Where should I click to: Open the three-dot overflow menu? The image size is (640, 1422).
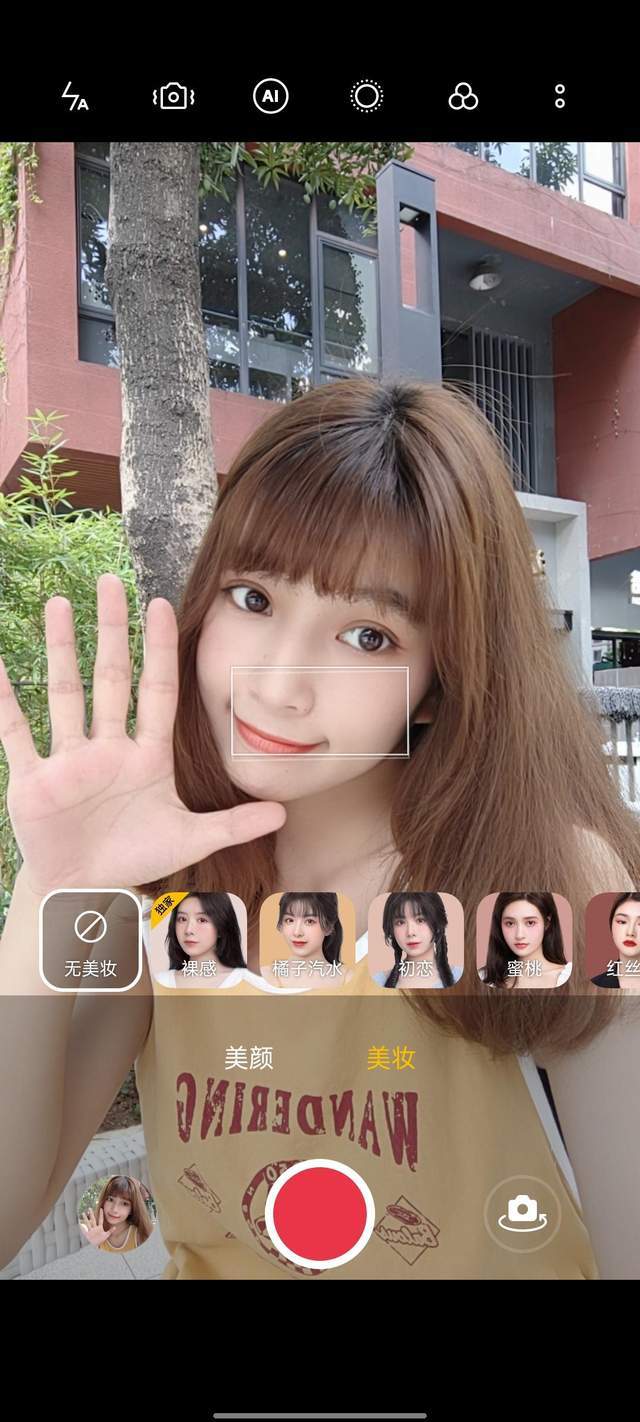click(x=559, y=96)
